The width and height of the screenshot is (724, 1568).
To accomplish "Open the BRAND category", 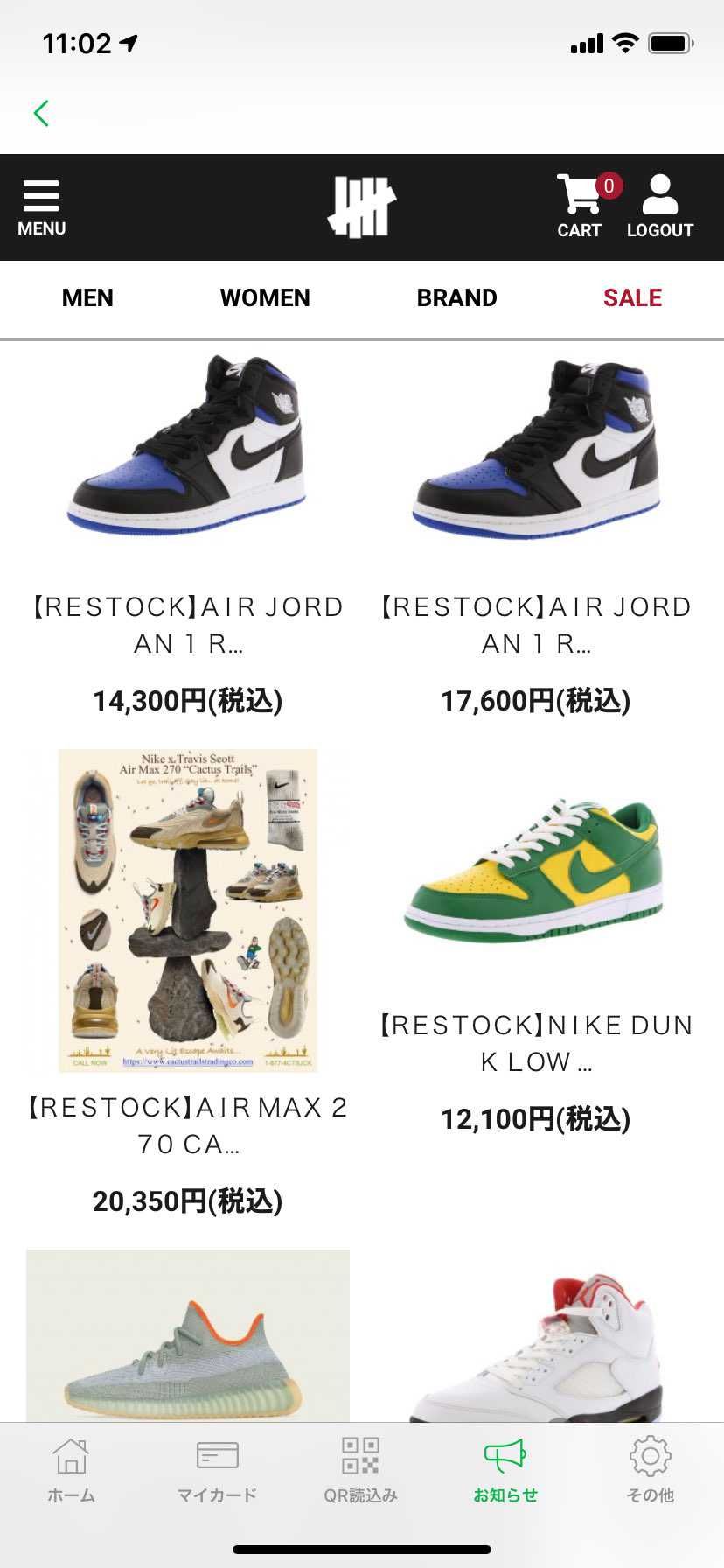I will pyautogui.click(x=456, y=297).
